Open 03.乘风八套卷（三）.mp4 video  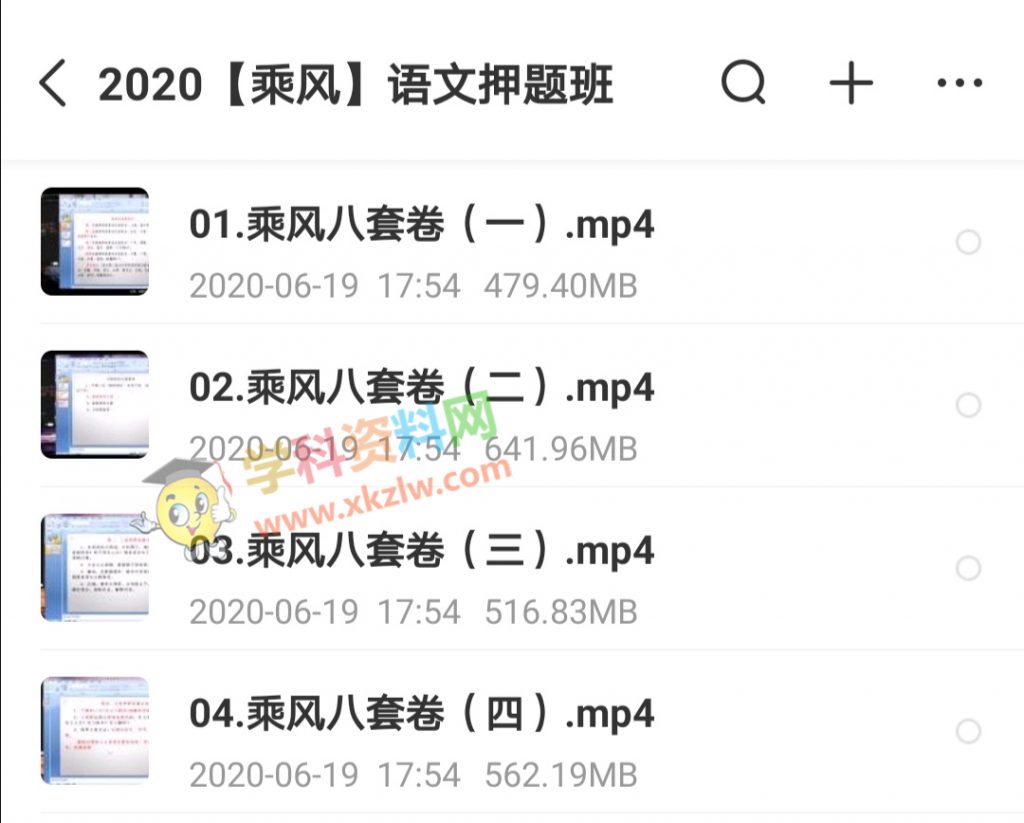click(x=421, y=551)
